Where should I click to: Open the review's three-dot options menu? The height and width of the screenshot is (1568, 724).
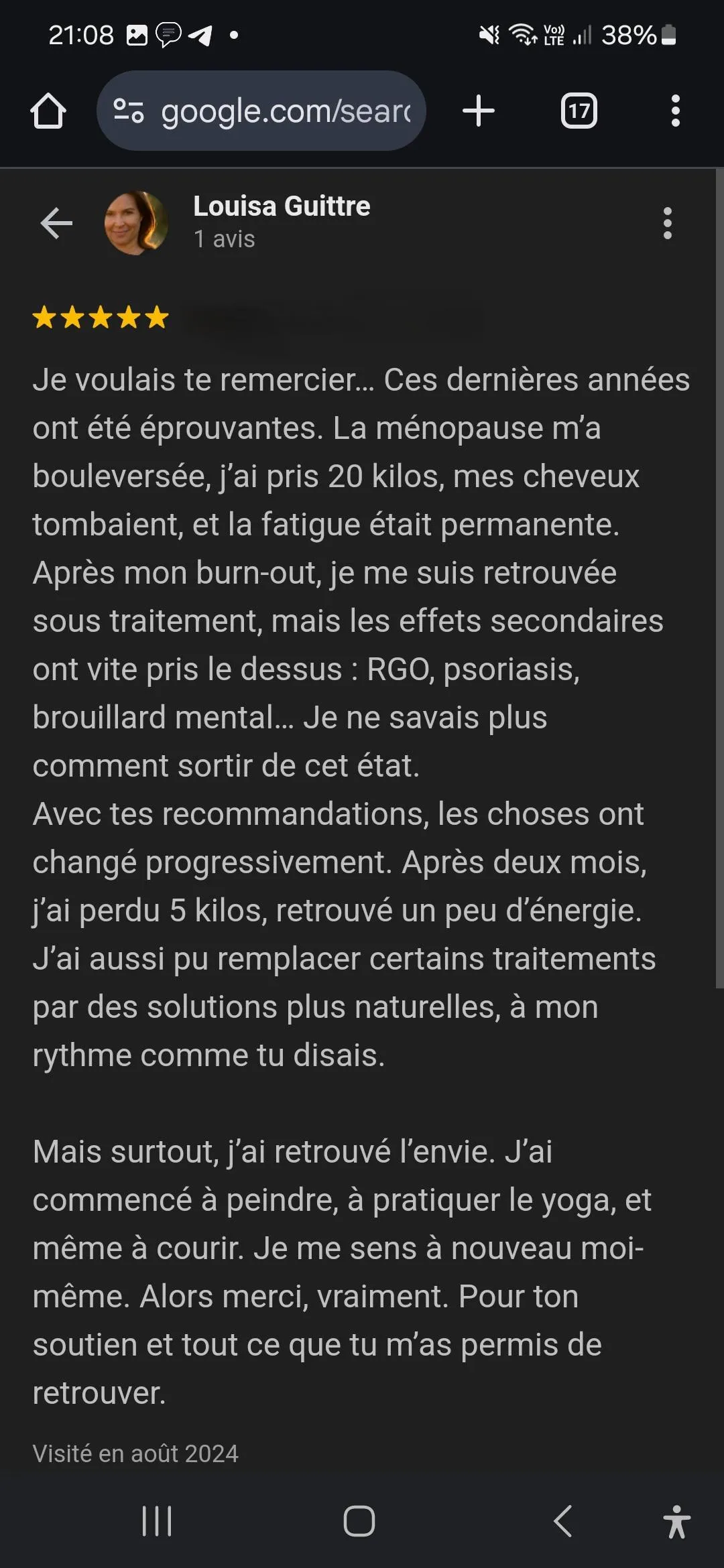[667, 223]
